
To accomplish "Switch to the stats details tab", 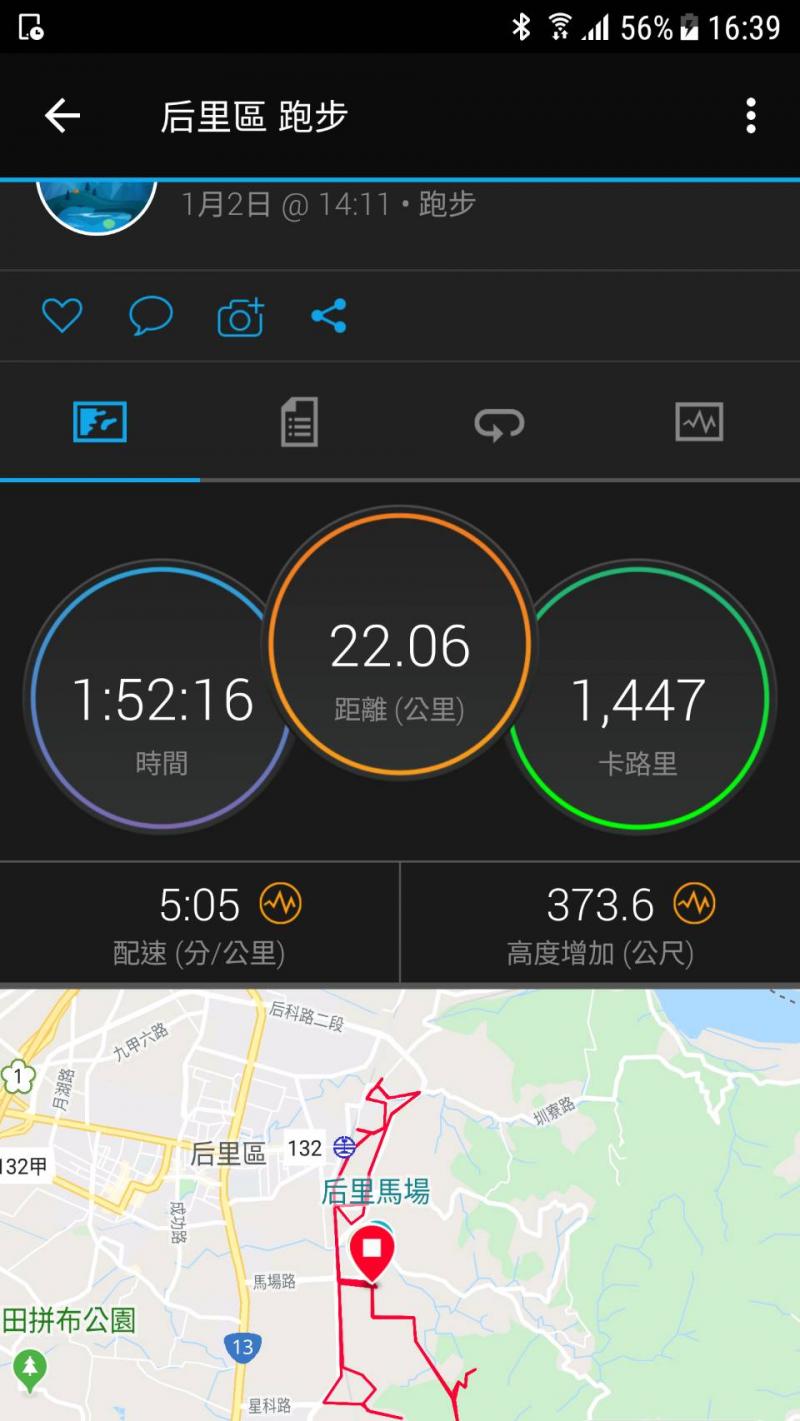I will tap(299, 421).
